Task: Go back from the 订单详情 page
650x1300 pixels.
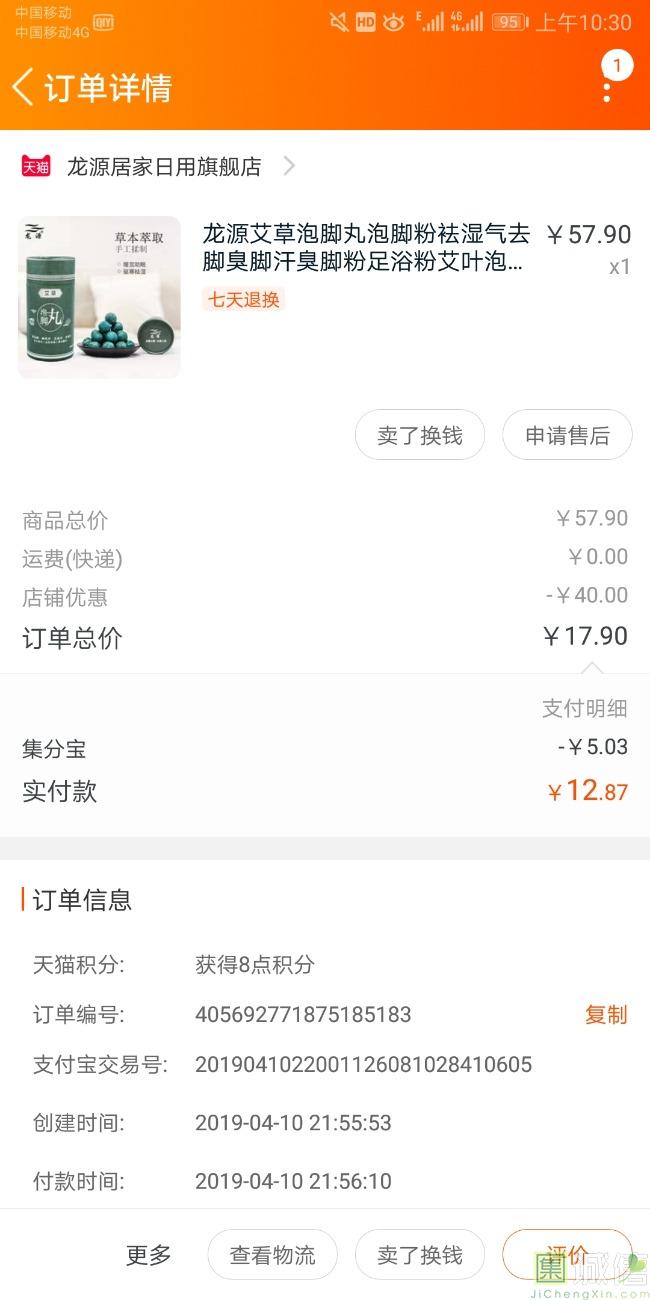Action: tap(24, 87)
